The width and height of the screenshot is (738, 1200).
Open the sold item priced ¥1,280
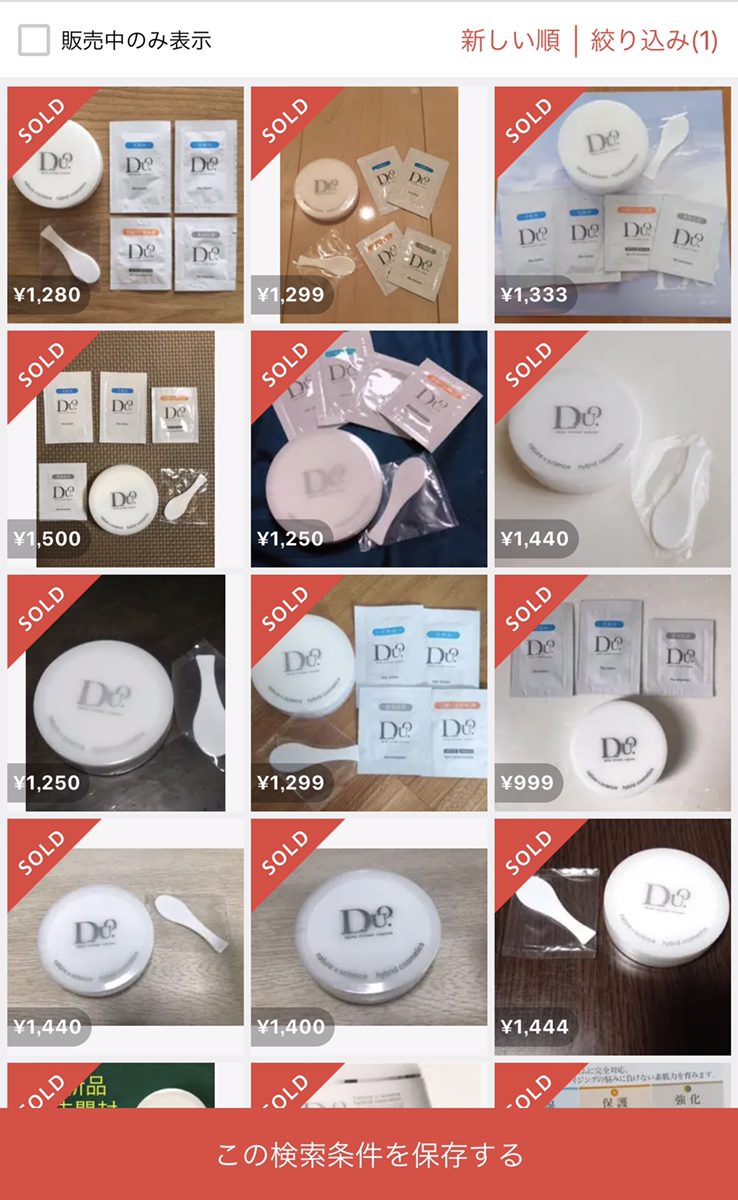(125, 204)
